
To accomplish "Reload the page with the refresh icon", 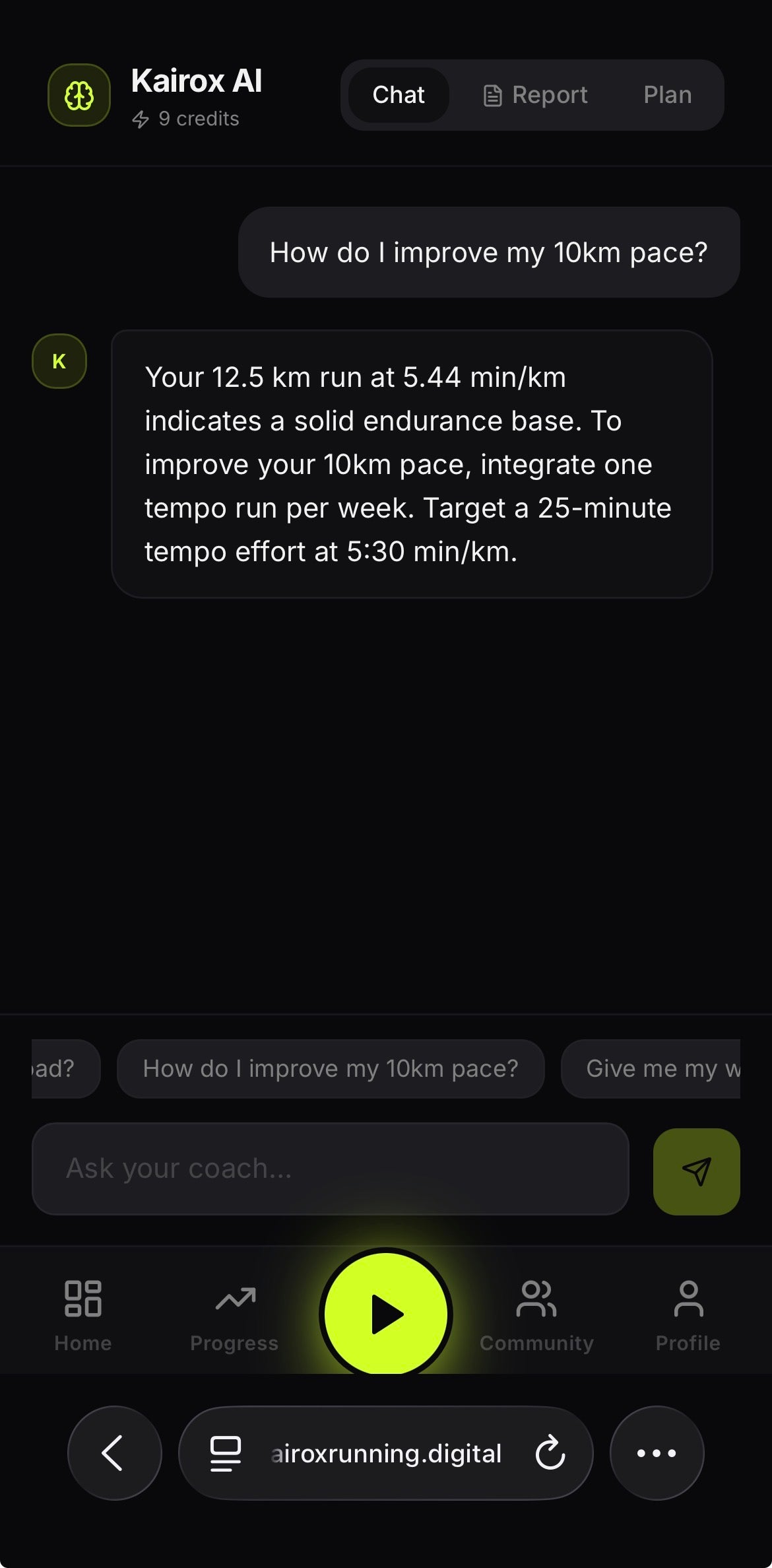I will (550, 1452).
